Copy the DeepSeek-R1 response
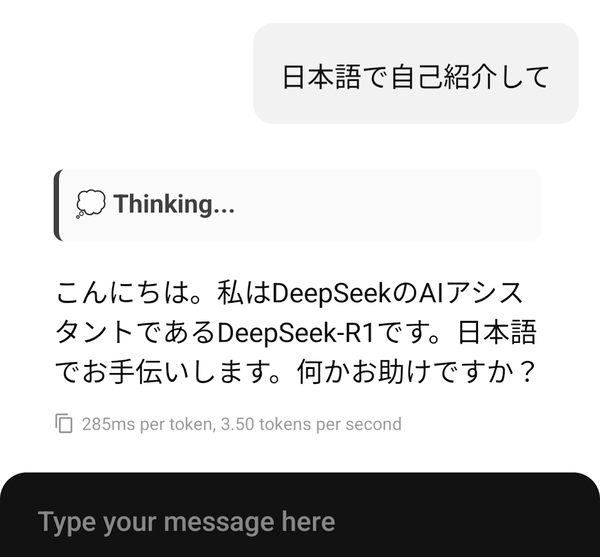Image resolution: width=600 pixels, height=557 pixels. click(x=64, y=423)
